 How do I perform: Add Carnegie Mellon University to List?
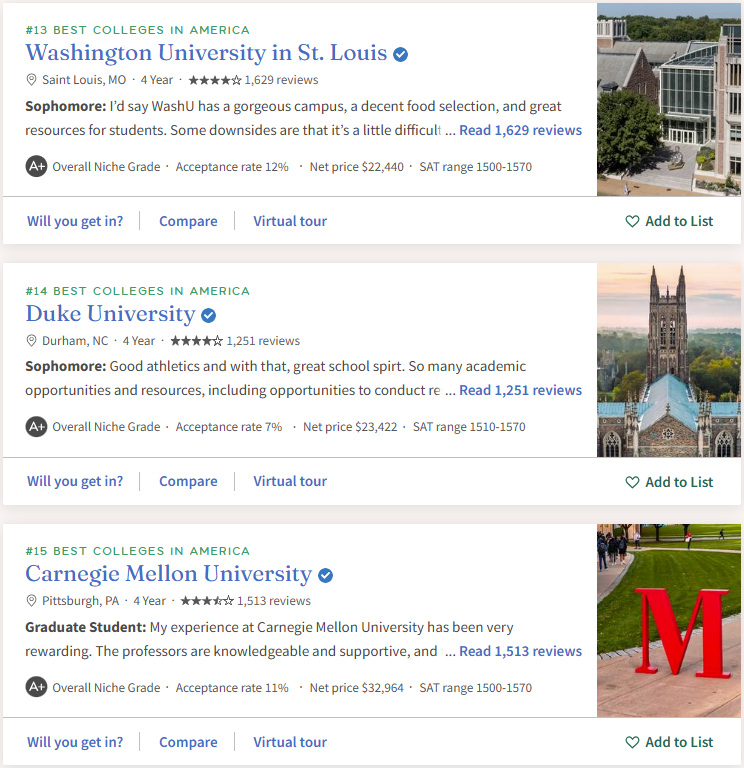[669, 742]
